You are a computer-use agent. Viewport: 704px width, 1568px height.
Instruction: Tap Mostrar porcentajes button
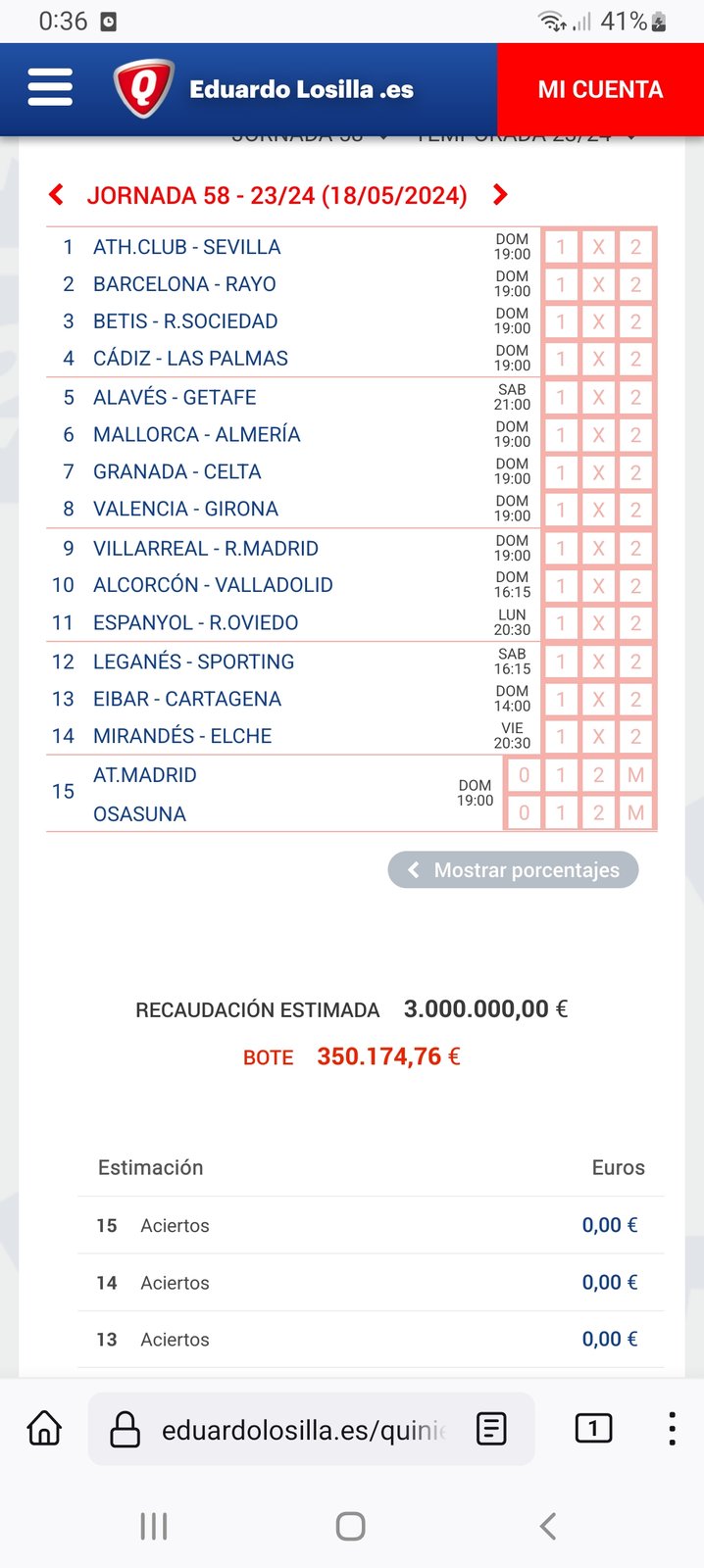coord(513,870)
